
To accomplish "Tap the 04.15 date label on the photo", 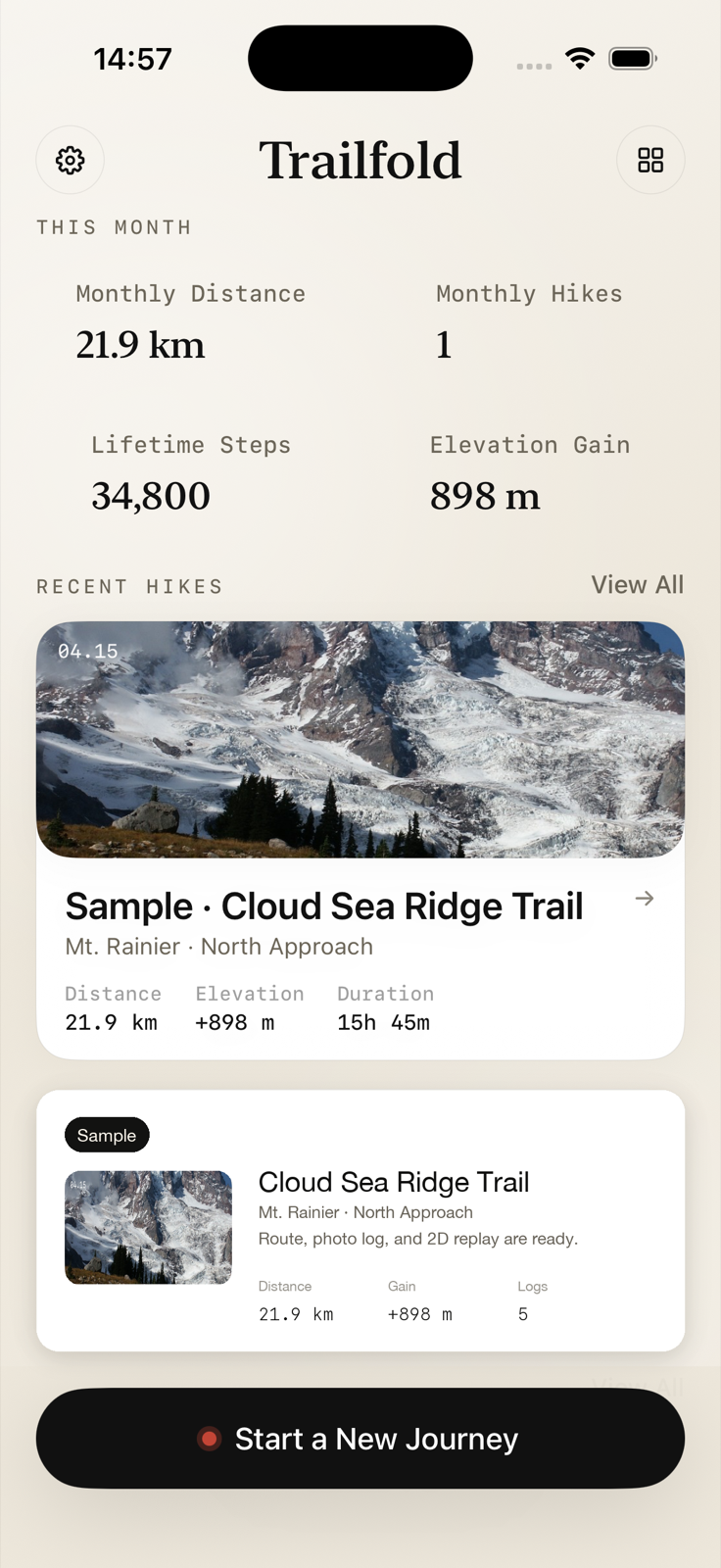I will (x=87, y=650).
